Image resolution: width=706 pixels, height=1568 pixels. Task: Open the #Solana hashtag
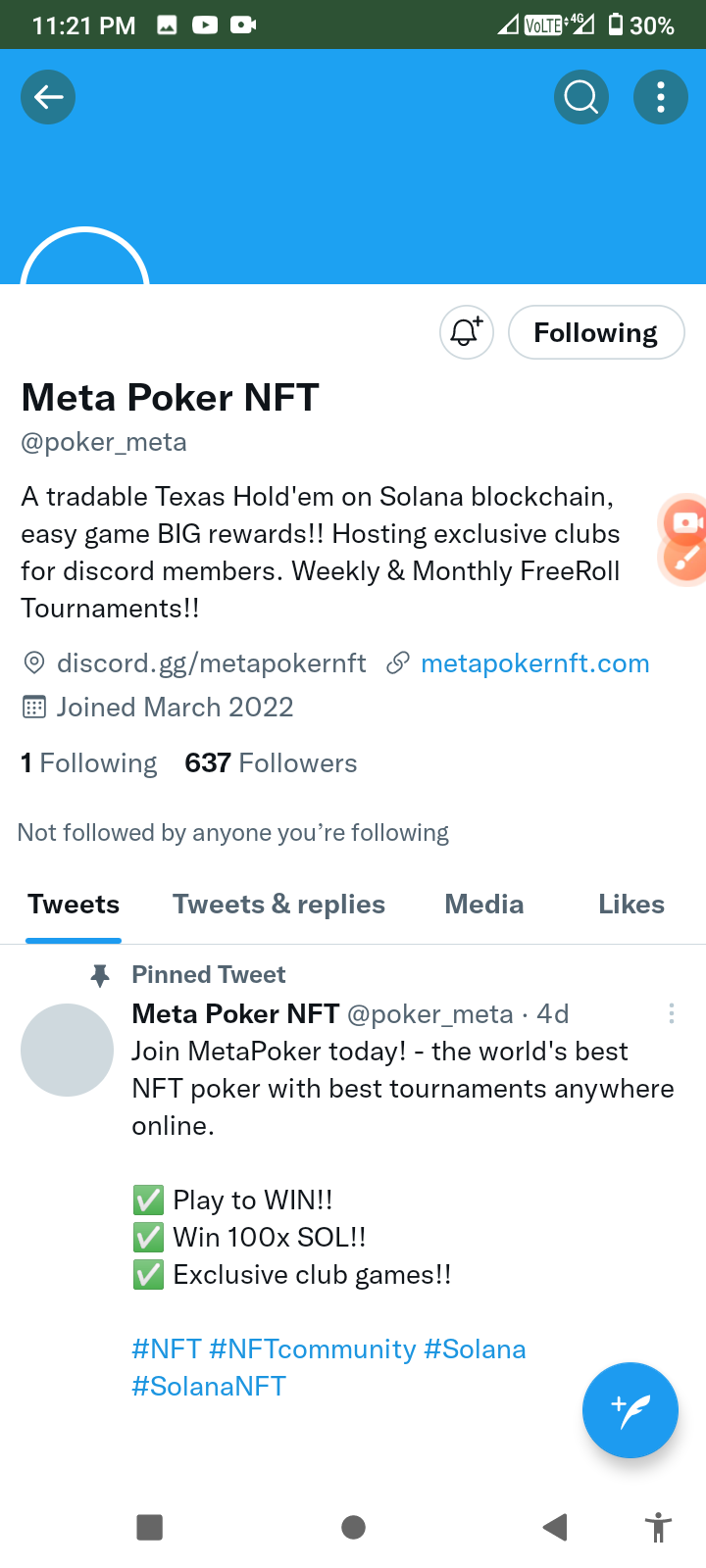475,1349
